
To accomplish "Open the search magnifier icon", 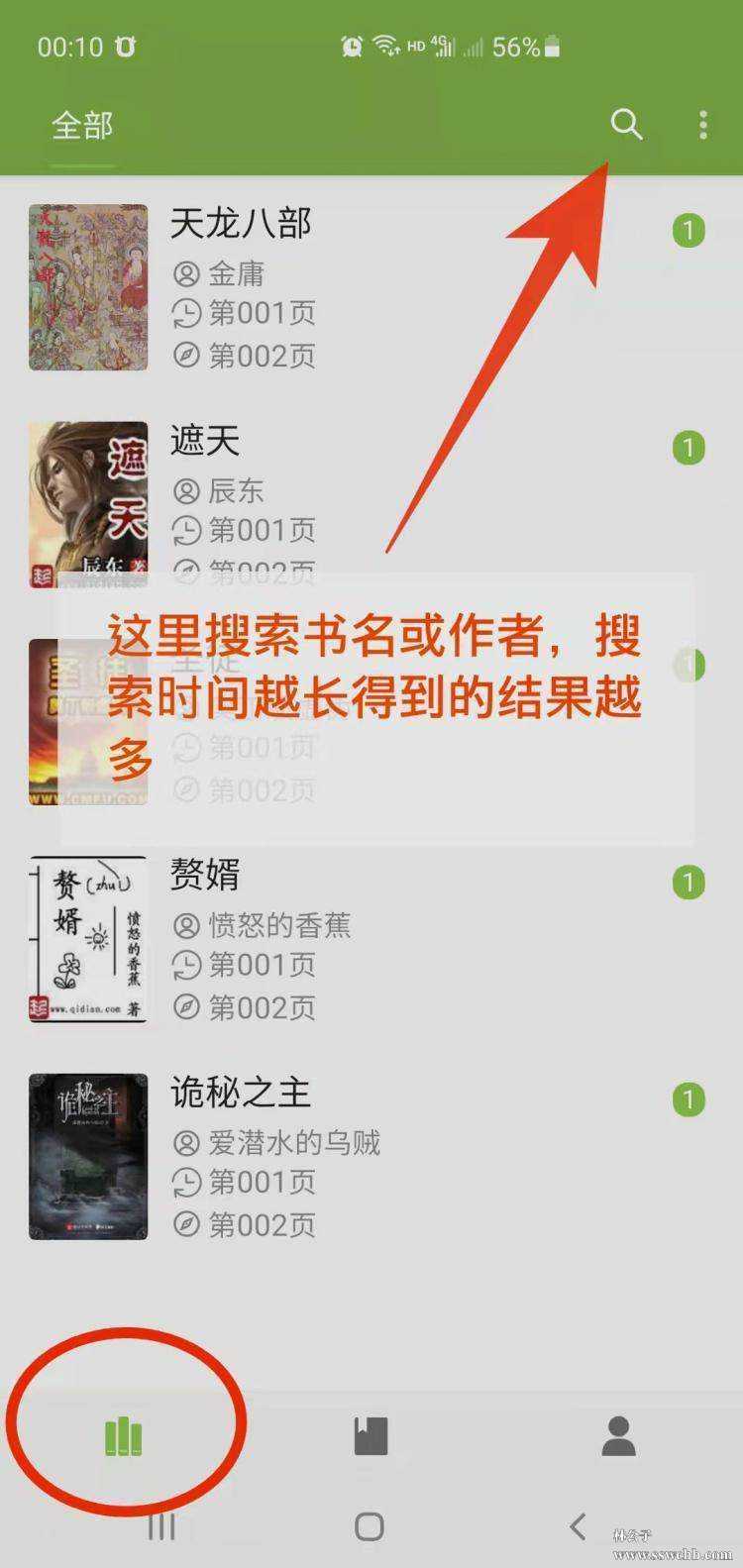I will click(x=626, y=125).
